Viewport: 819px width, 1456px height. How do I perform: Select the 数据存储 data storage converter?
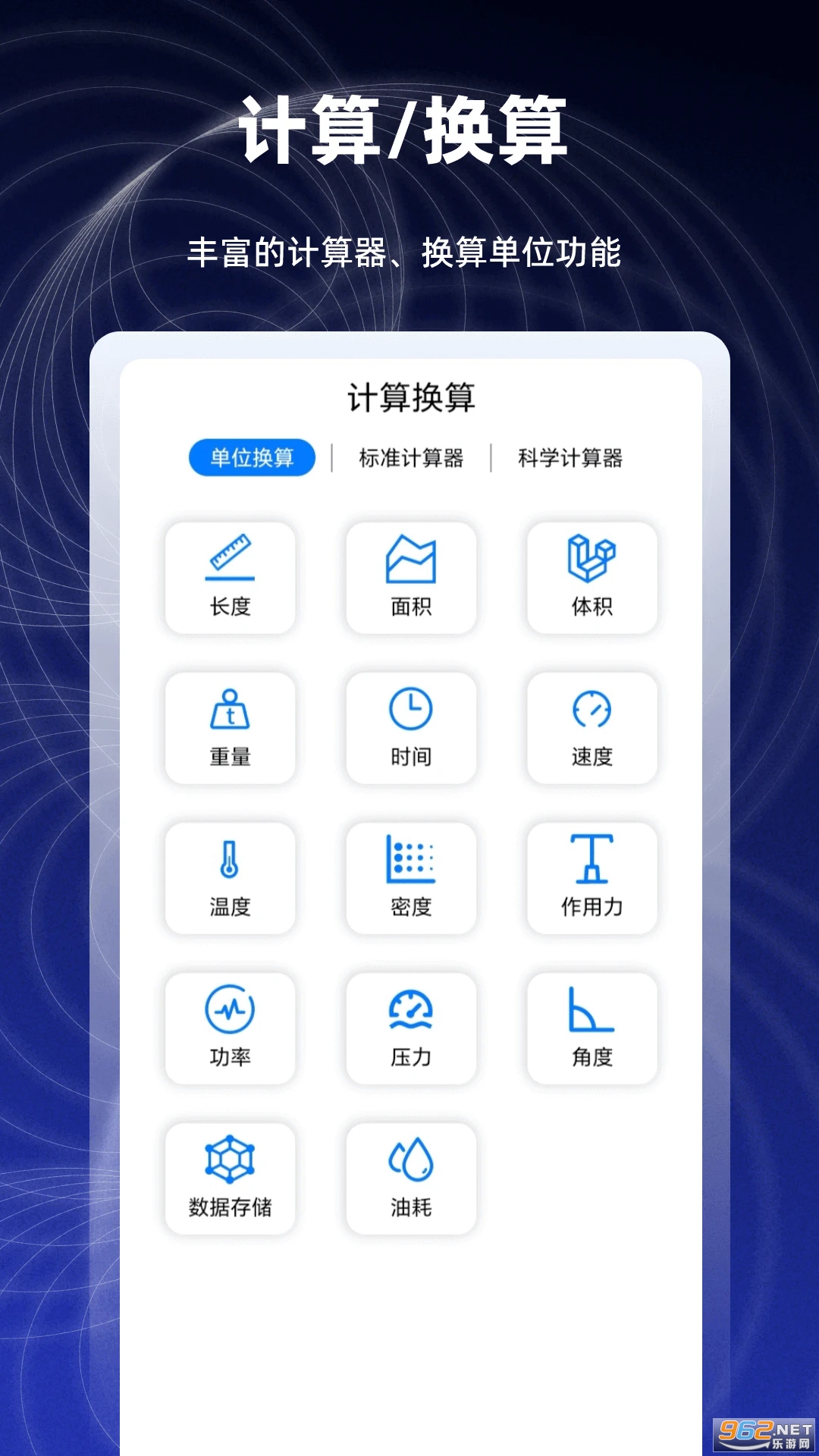229,1177
